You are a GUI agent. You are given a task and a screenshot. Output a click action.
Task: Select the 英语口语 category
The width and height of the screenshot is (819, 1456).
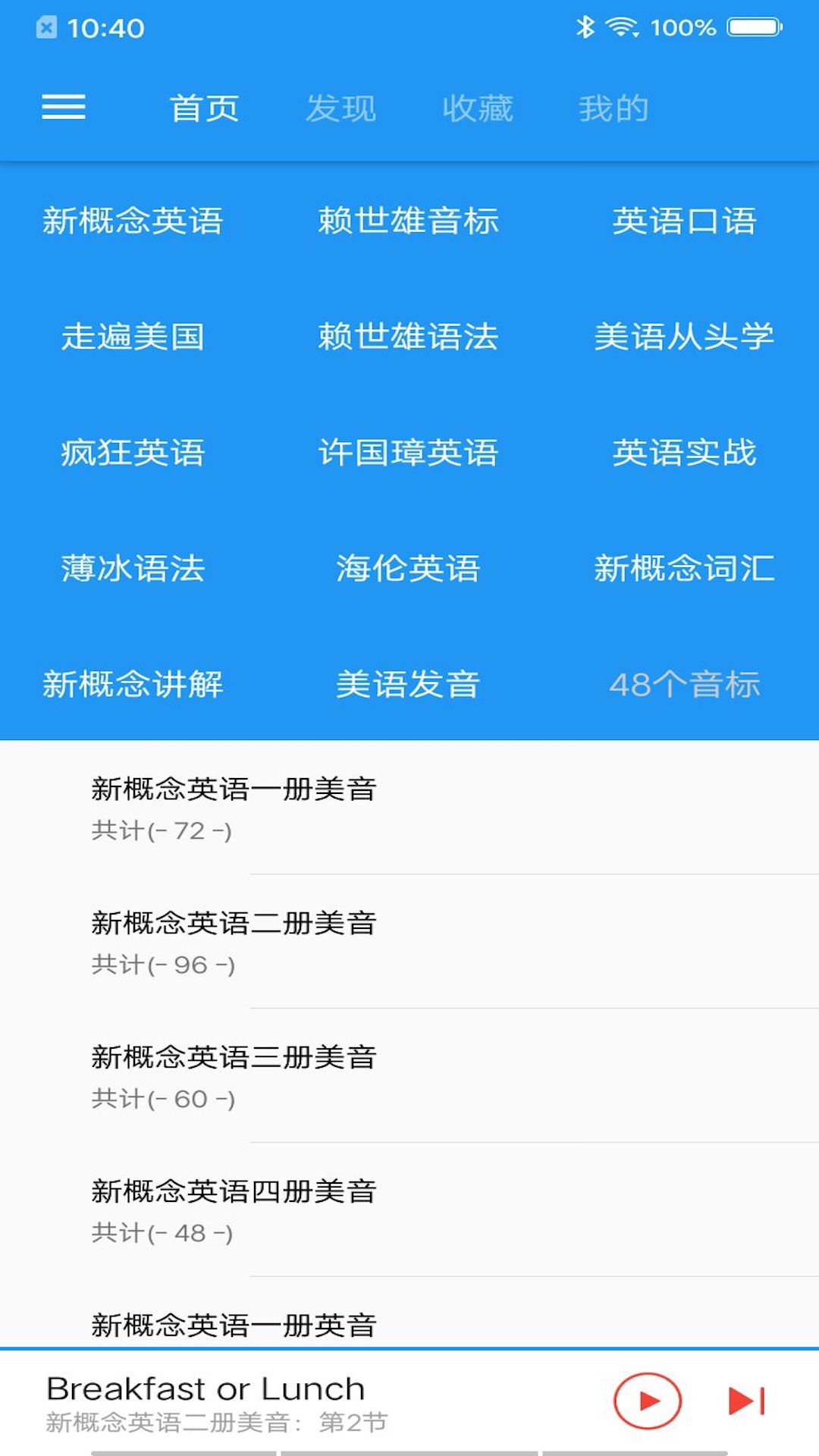pyautogui.click(x=686, y=221)
